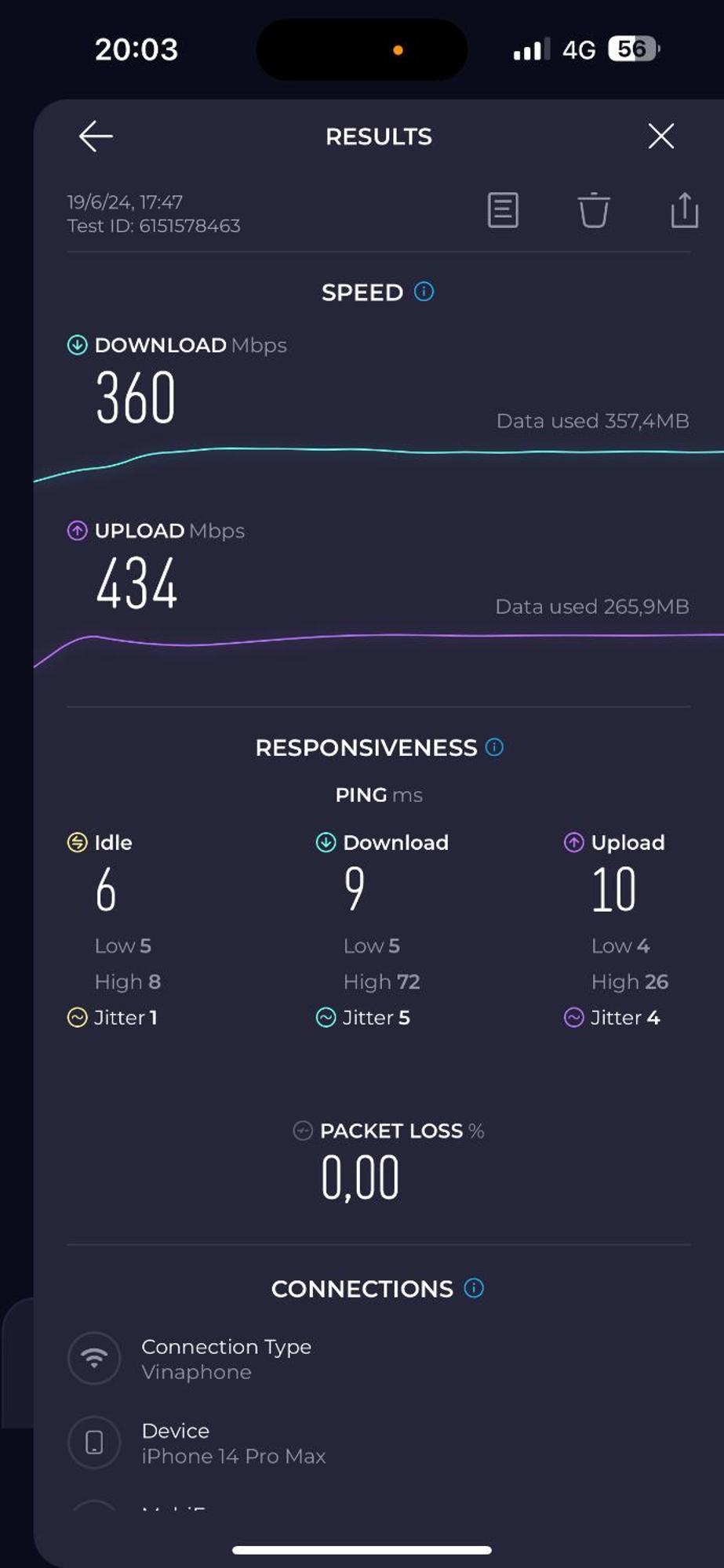Open the notes icon for this test
The height and width of the screenshot is (1568, 724).
[503, 210]
